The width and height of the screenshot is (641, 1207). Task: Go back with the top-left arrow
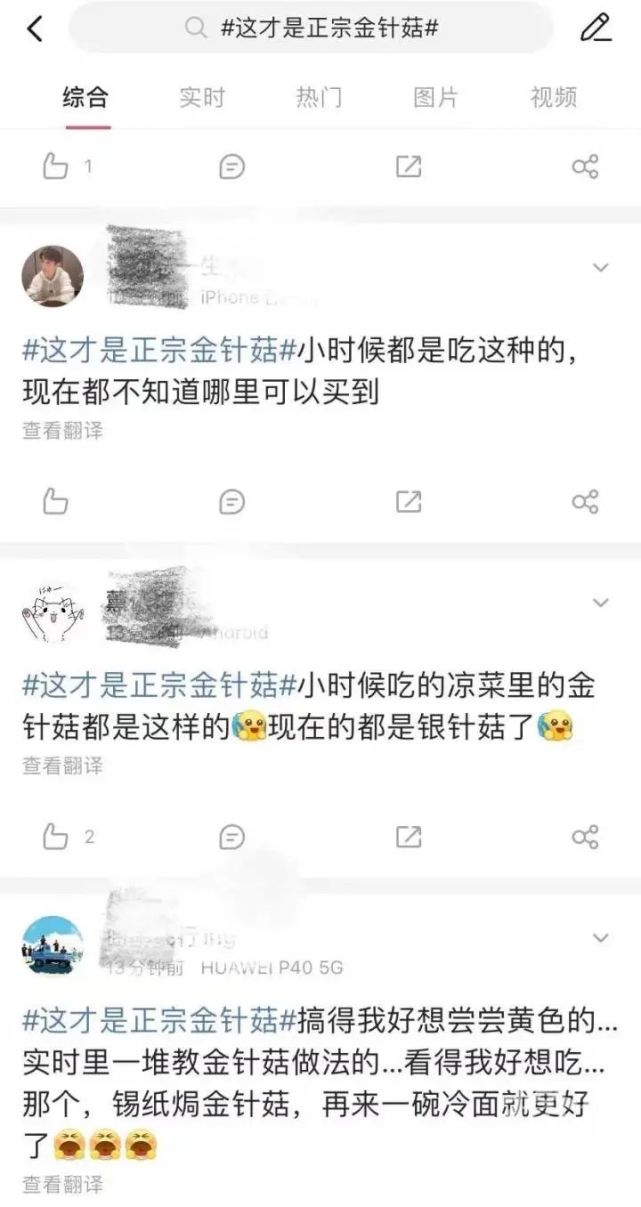coord(35,28)
